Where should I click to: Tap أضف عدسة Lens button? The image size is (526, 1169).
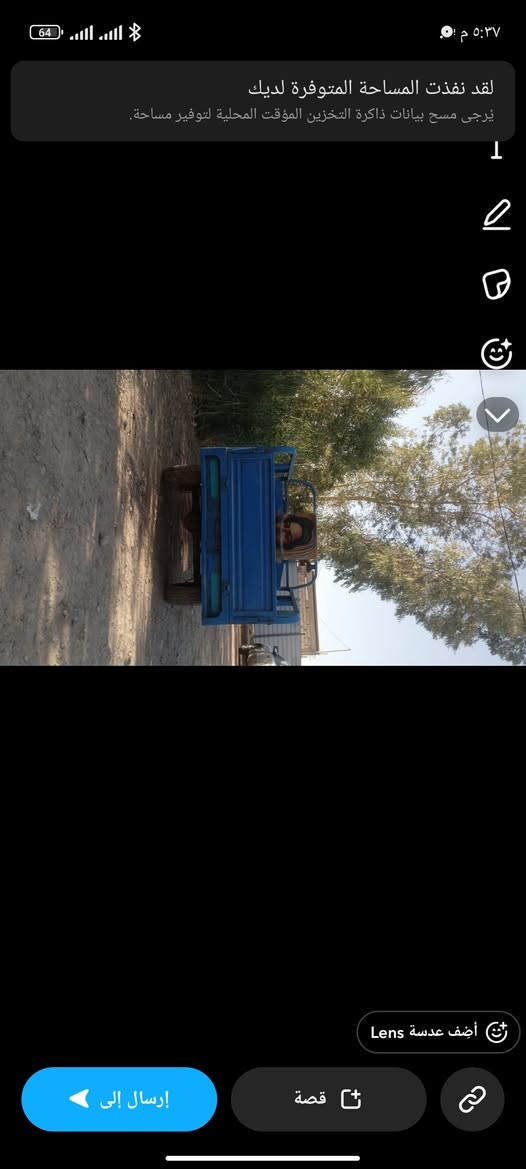pyautogui.click(x=438, y=1032)
